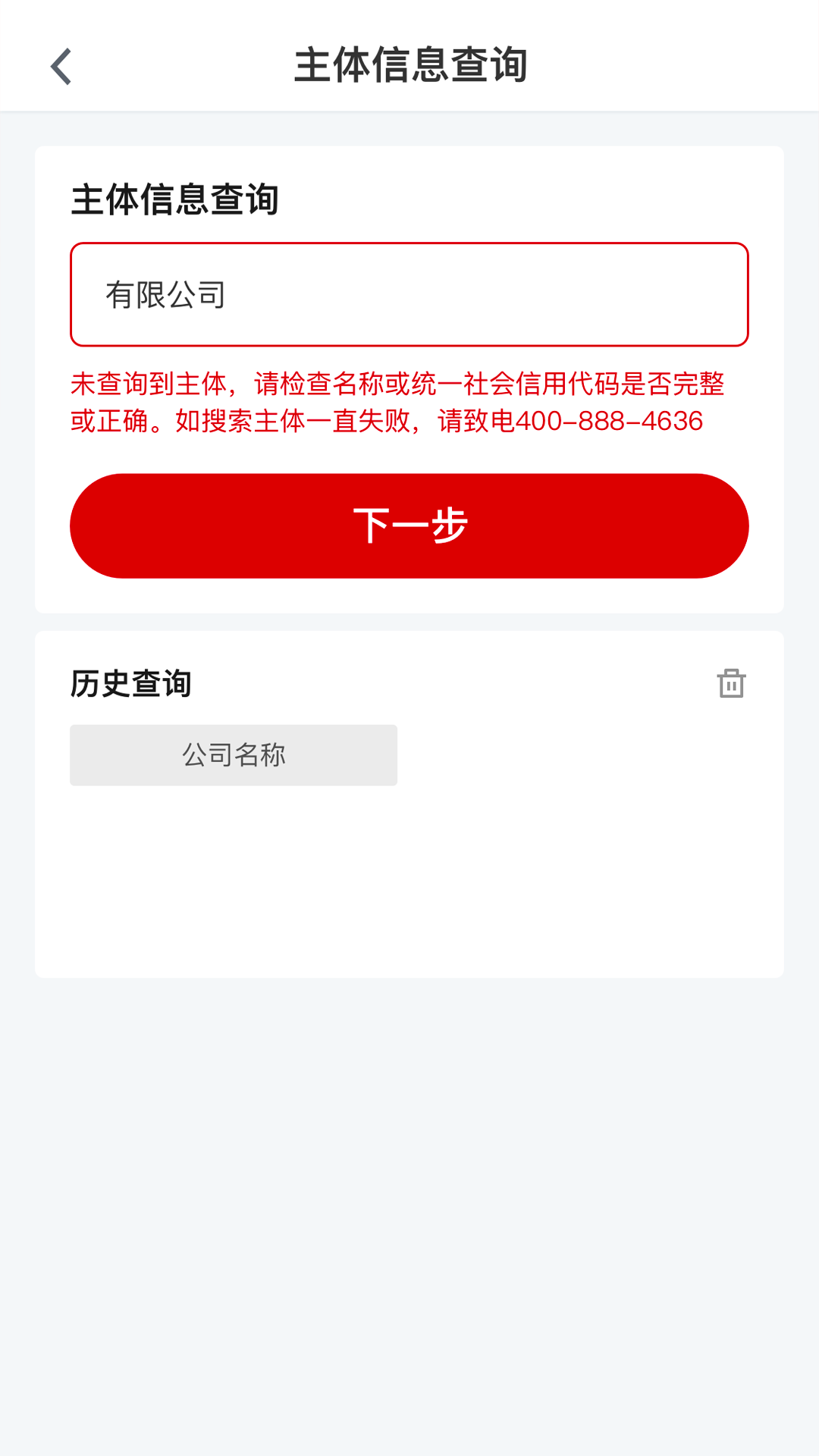
Task: Tap the phone number 400-888-4636
Action: click(609, 422)
